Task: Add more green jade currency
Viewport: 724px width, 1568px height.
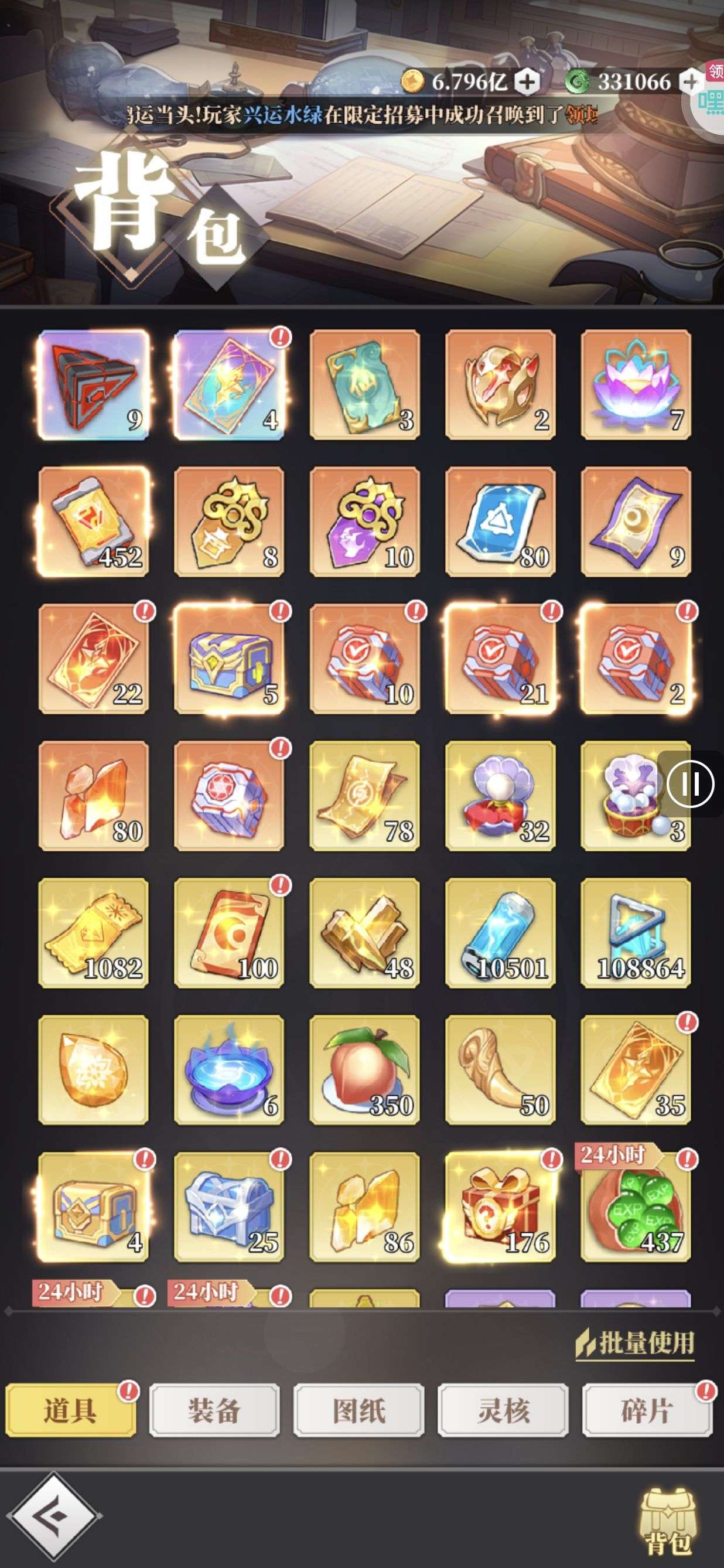Action: 691,81
